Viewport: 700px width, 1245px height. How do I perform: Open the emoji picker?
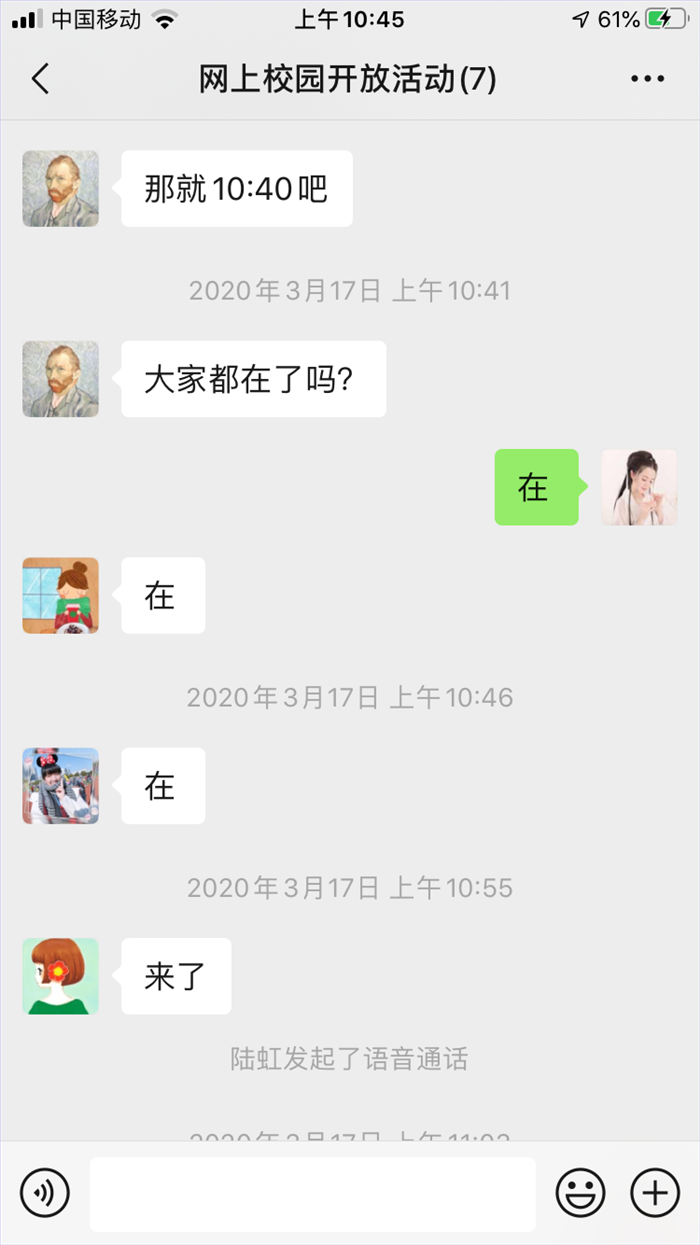[x=581, y=1193]
